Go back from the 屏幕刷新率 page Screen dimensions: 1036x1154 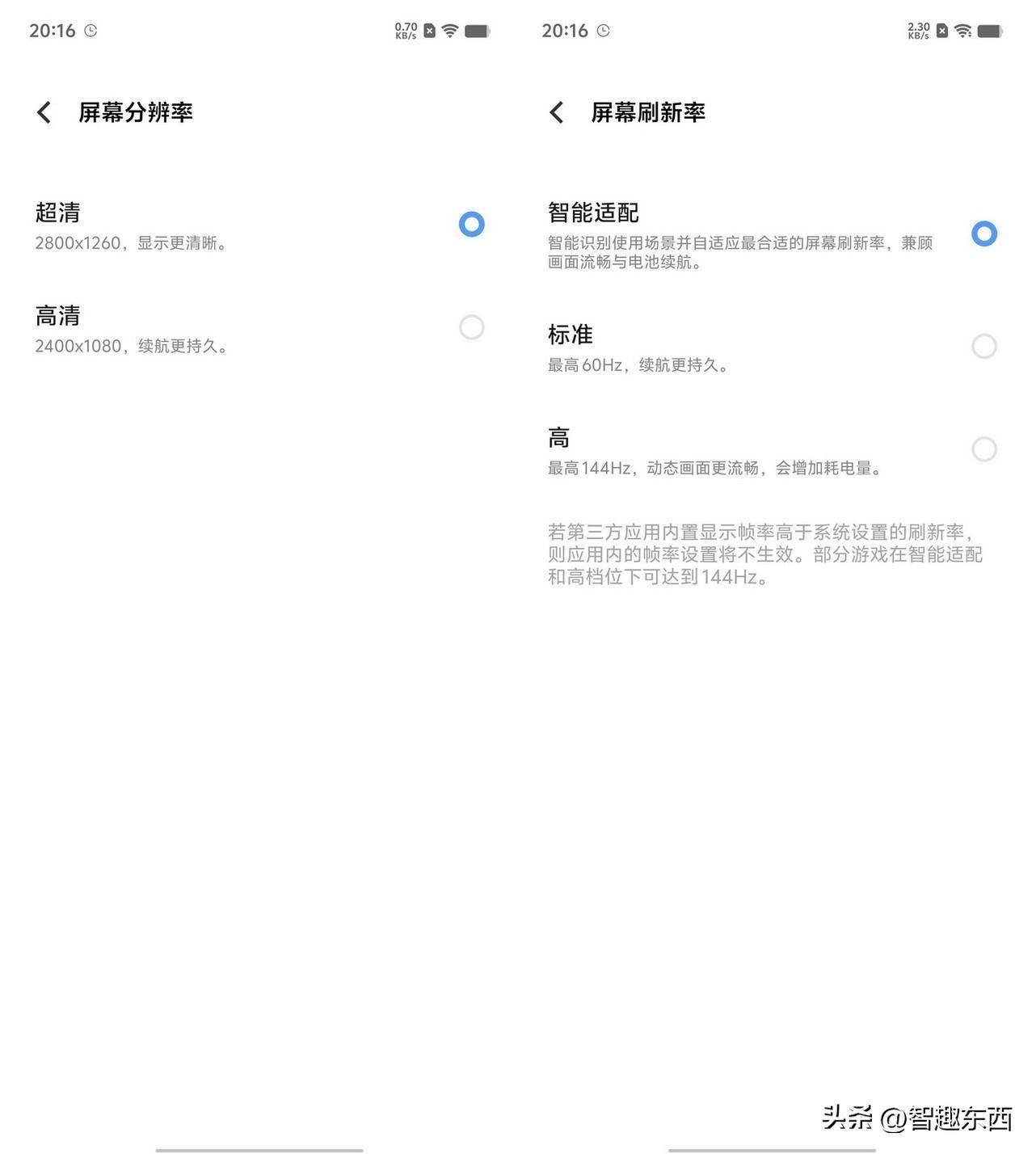coord(557,112)
